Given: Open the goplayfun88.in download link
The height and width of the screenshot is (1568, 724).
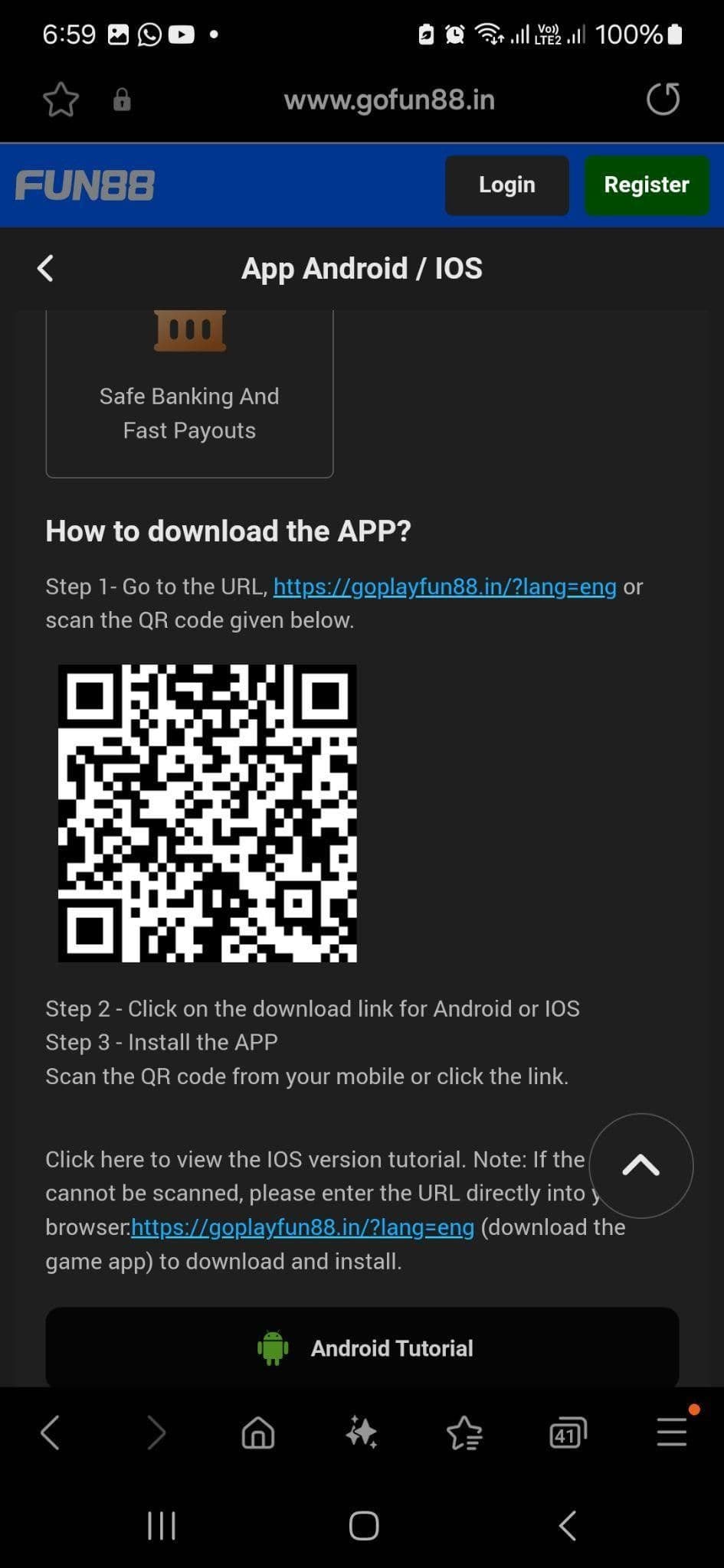Looking at the screenshot, I should 446,586.
